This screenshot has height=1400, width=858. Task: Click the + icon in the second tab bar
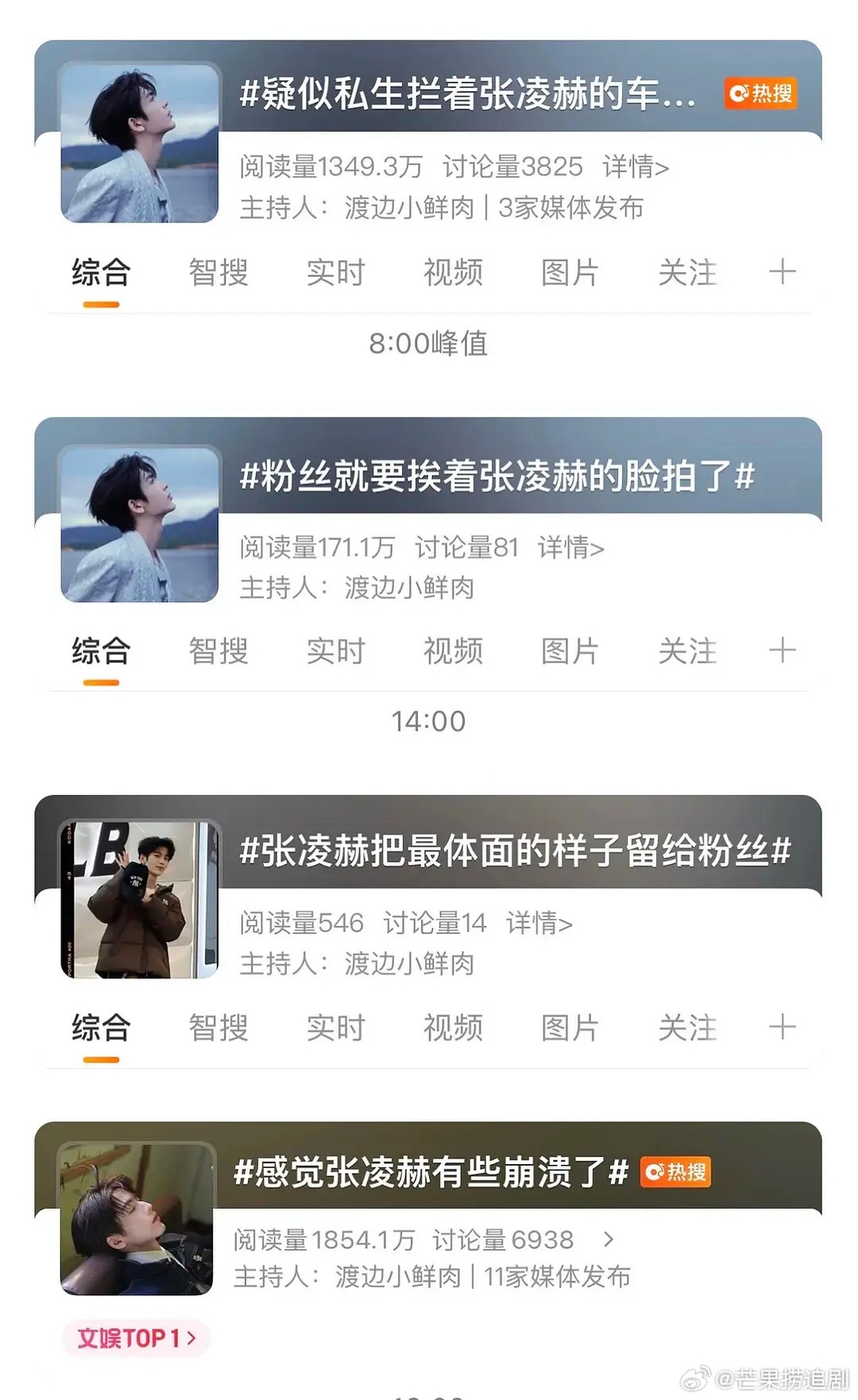[x=783, y=651]
